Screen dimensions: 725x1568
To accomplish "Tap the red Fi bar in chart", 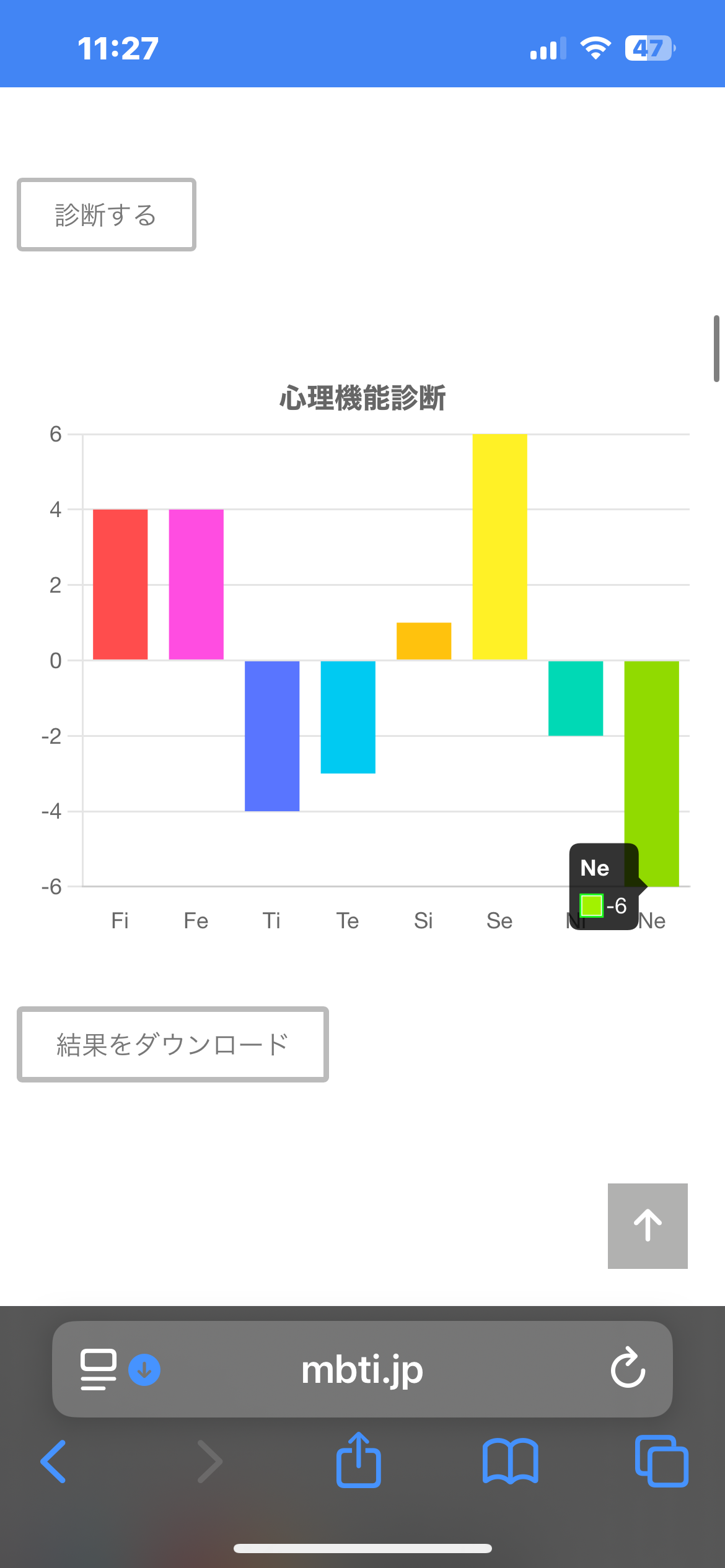I will 120,584.
